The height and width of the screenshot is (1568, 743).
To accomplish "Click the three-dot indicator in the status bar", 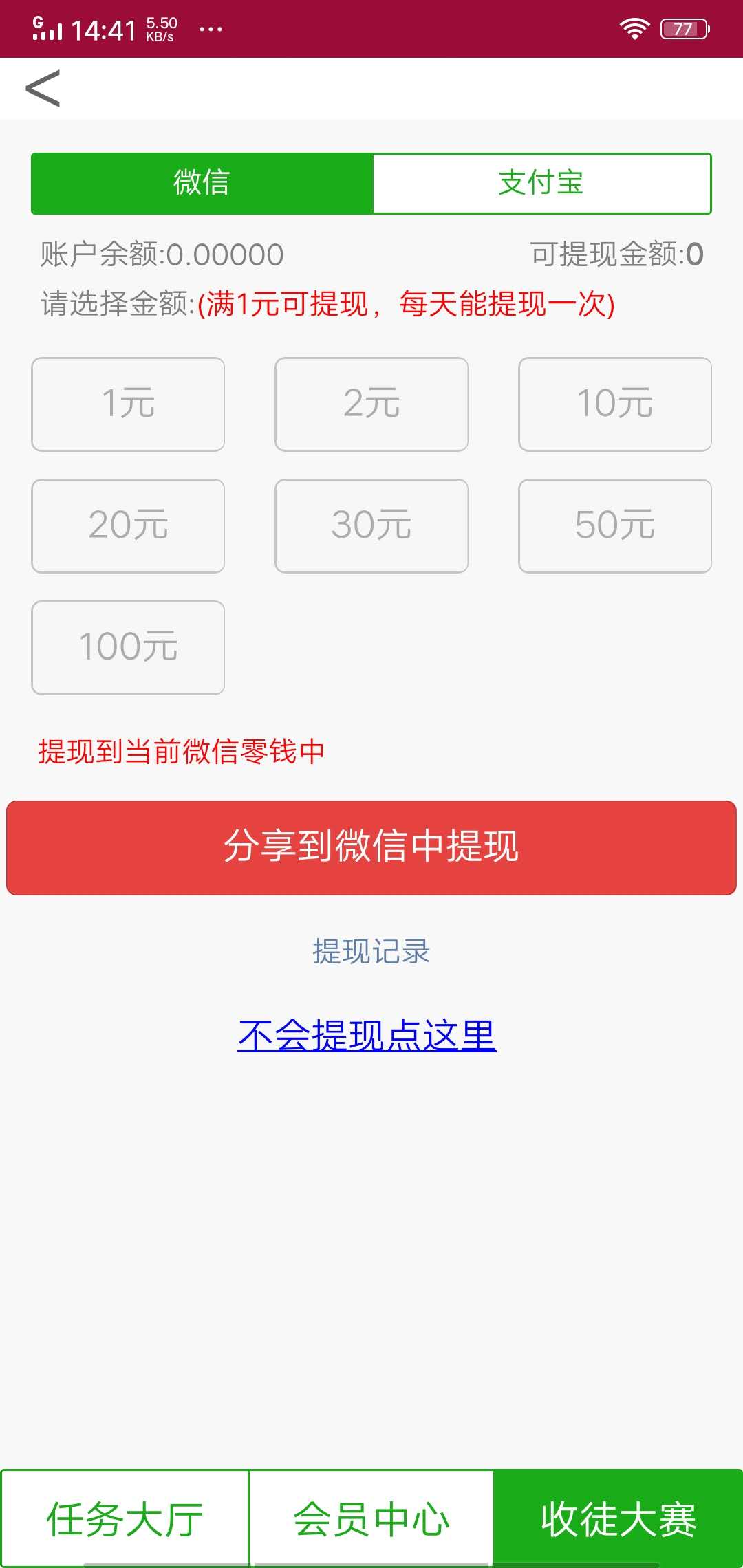I will tap(210, 29).
